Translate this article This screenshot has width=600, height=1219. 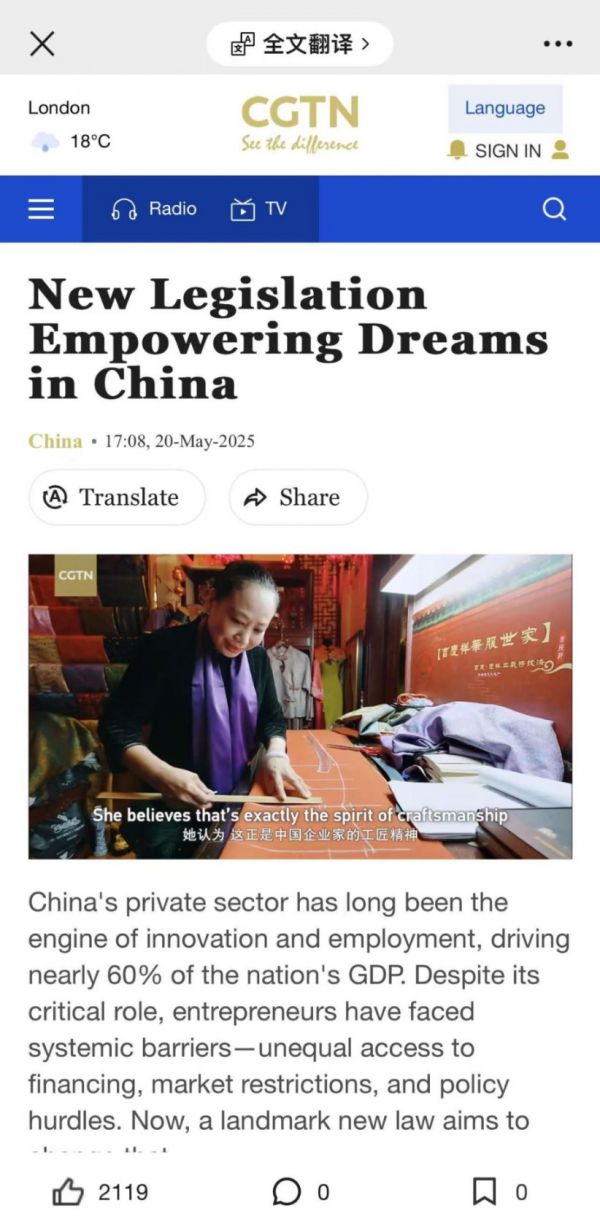(x=117, y=497)
